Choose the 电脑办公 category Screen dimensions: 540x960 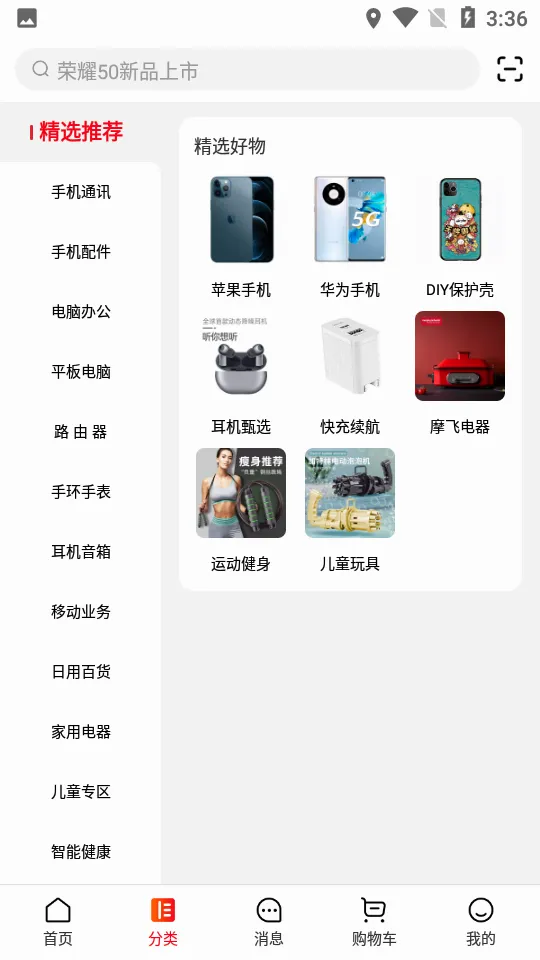coord(81,312)
